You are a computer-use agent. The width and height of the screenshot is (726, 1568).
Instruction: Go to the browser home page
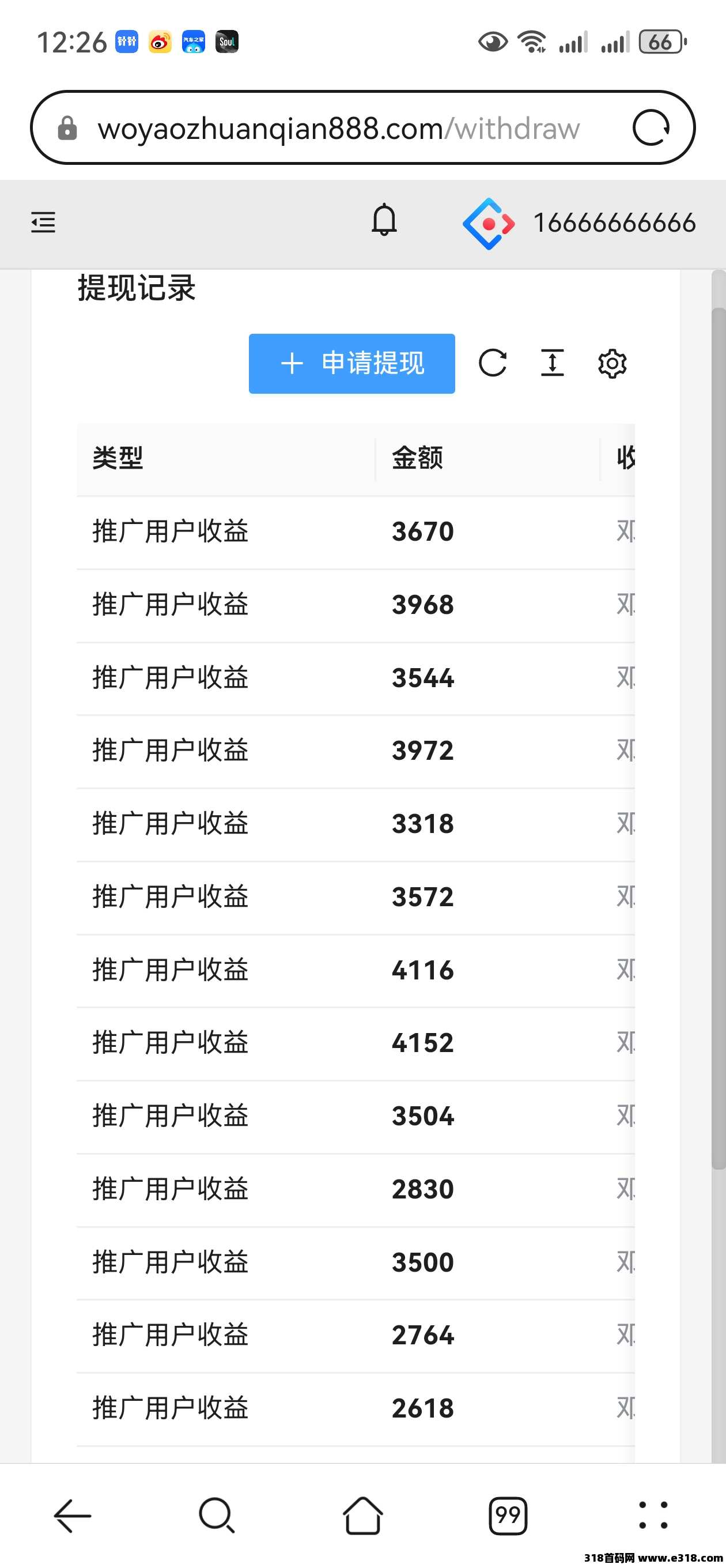coord(362,1515)
